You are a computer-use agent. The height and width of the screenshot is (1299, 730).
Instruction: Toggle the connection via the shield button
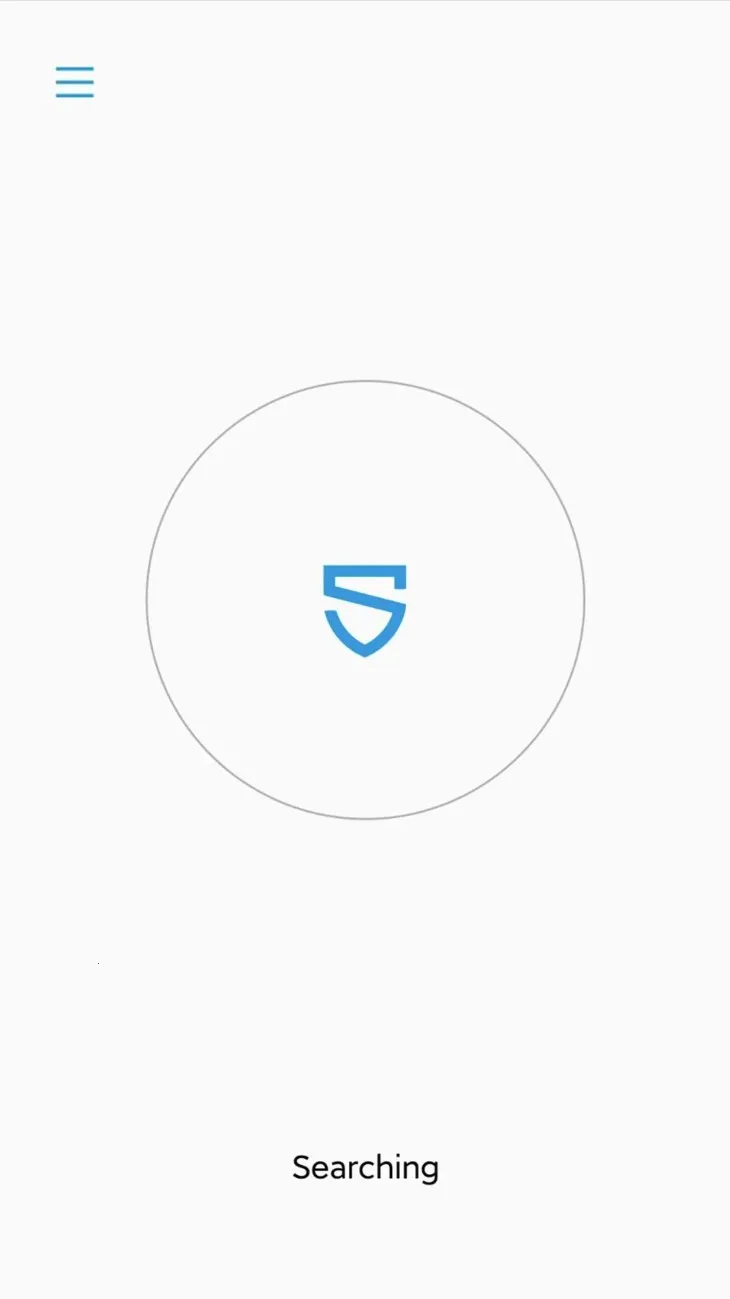coord(365,610)
